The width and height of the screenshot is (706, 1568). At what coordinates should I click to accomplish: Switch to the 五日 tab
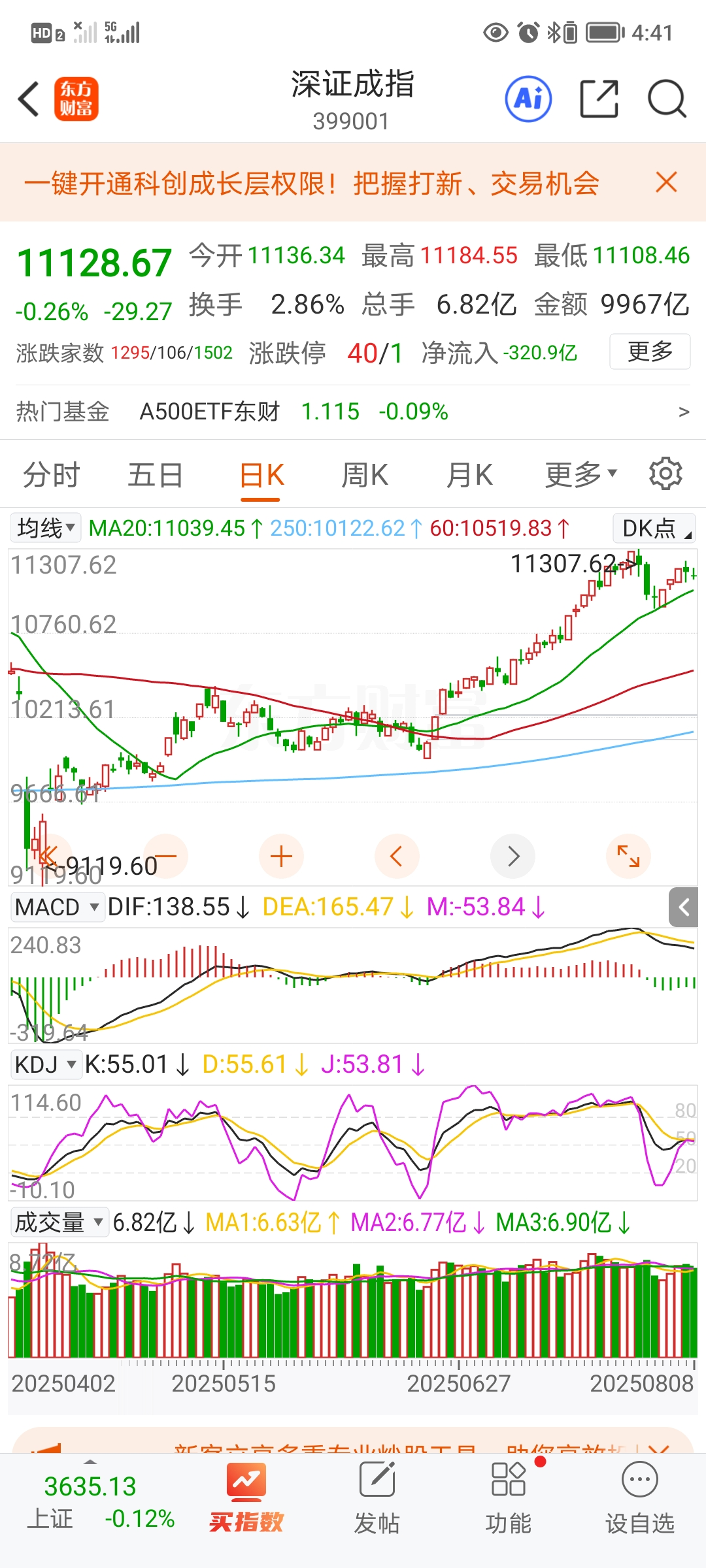pyautogui.click(x=155, y=475)
